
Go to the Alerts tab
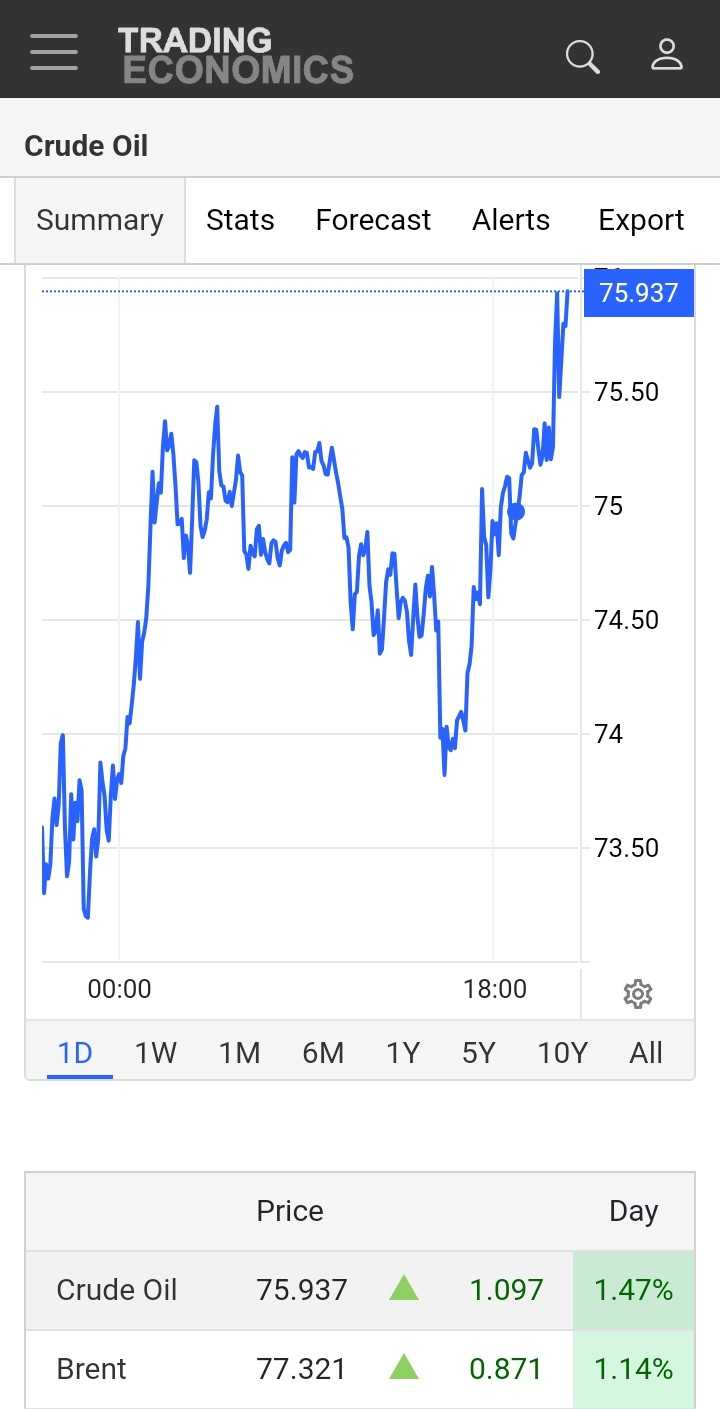click(511, 220)
